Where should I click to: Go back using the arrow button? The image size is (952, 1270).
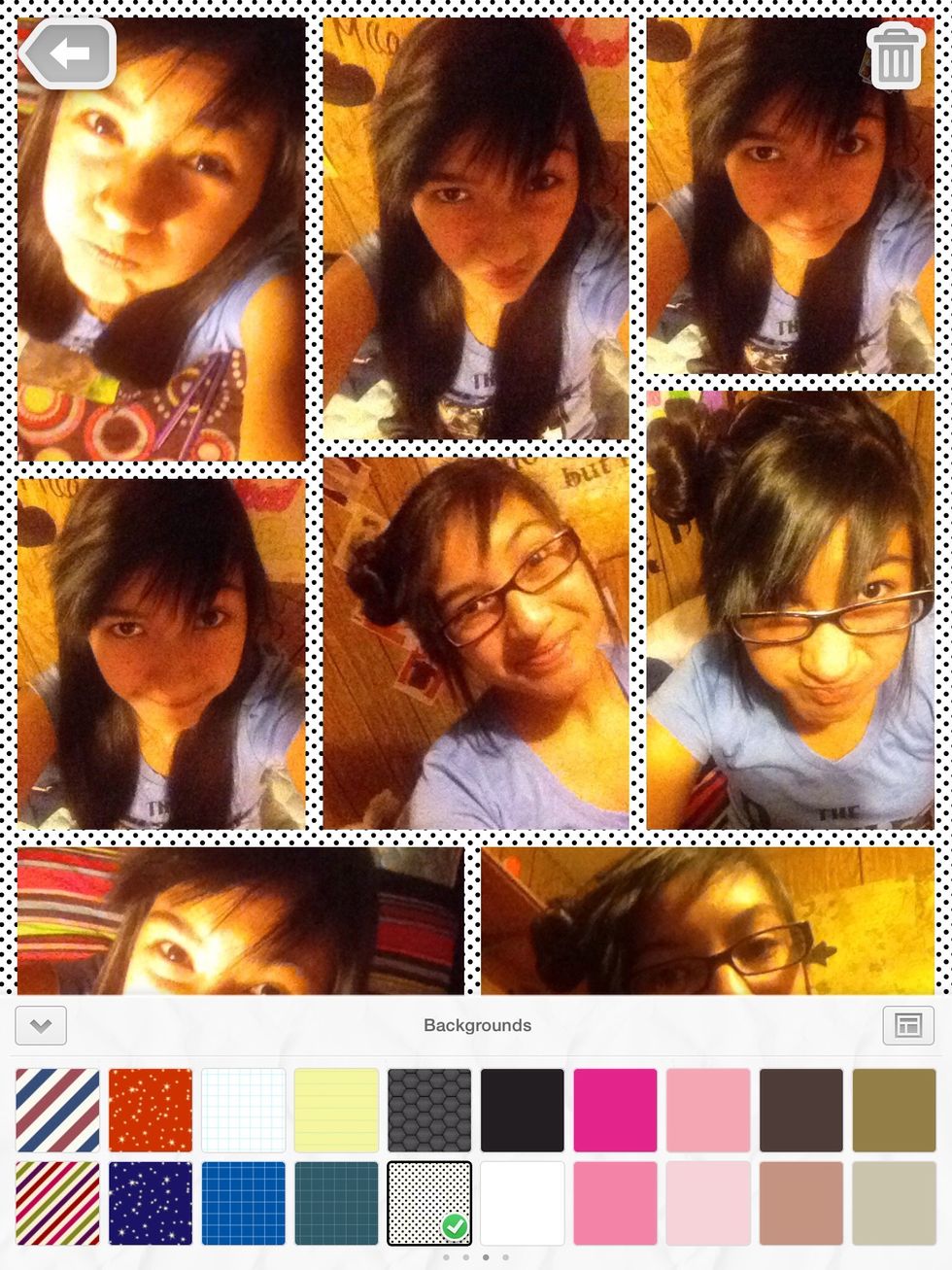70,54
